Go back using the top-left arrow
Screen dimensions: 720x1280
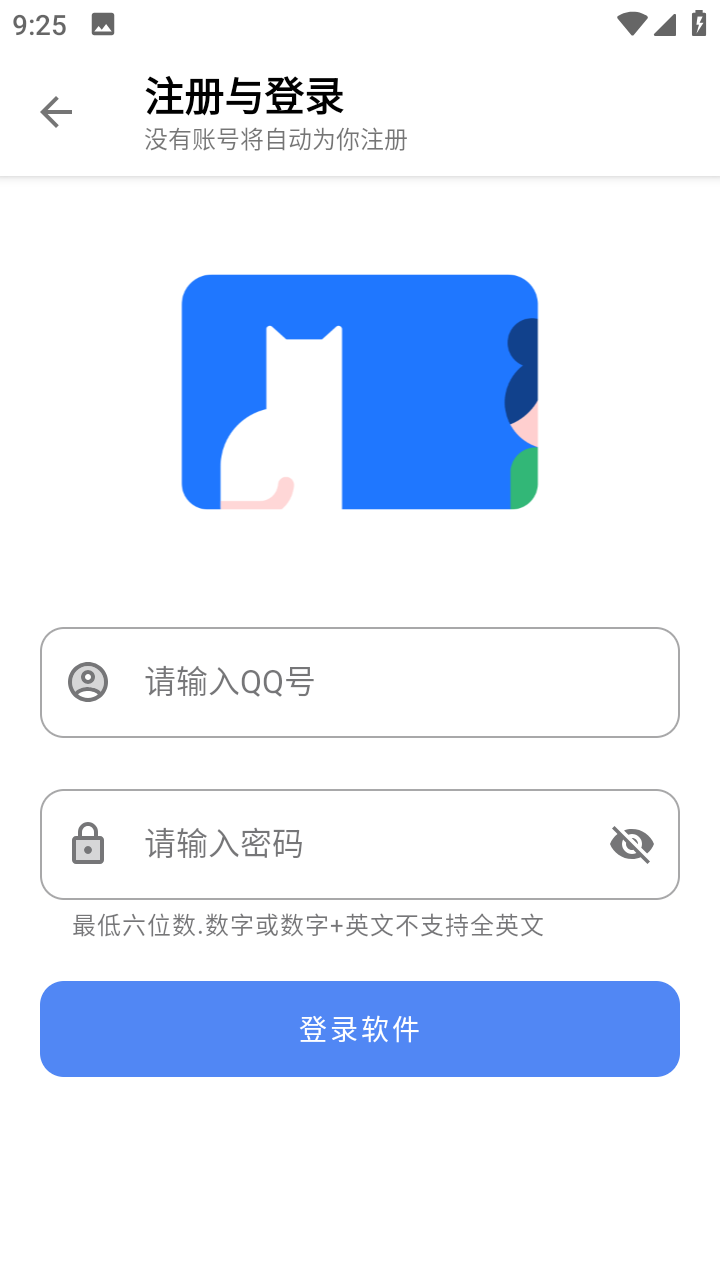[x=56, y=112]
